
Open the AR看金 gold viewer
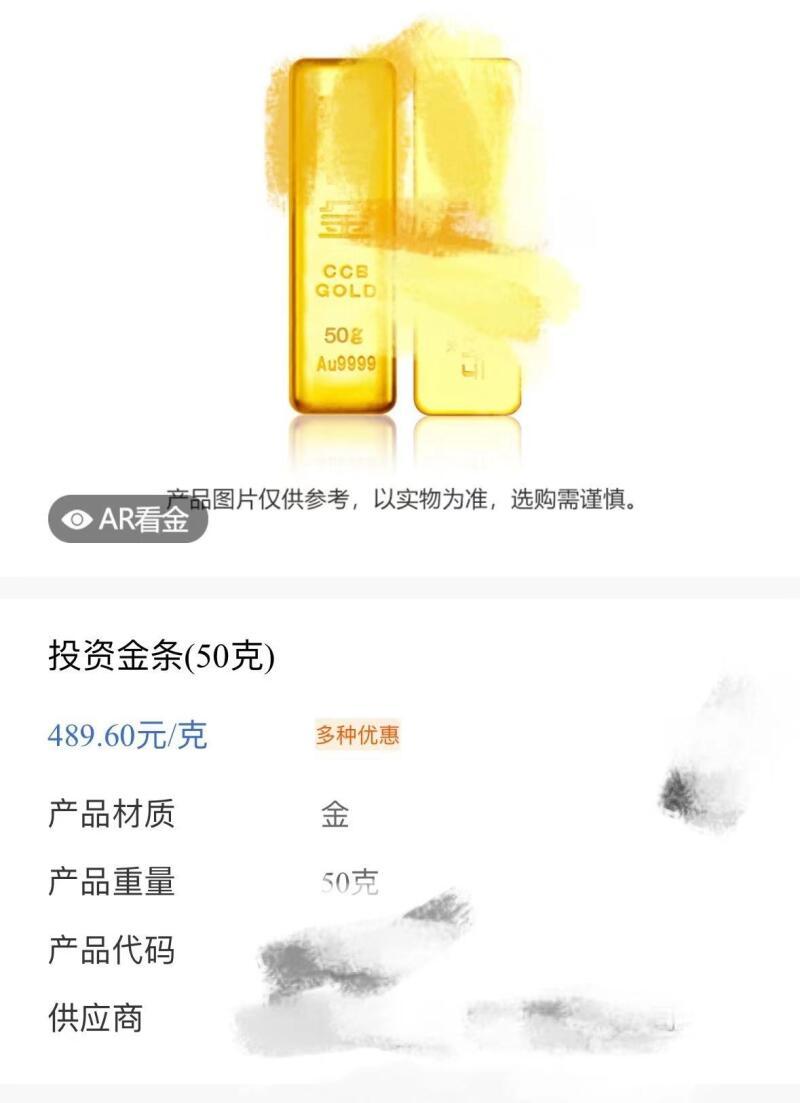coord(128,519)
